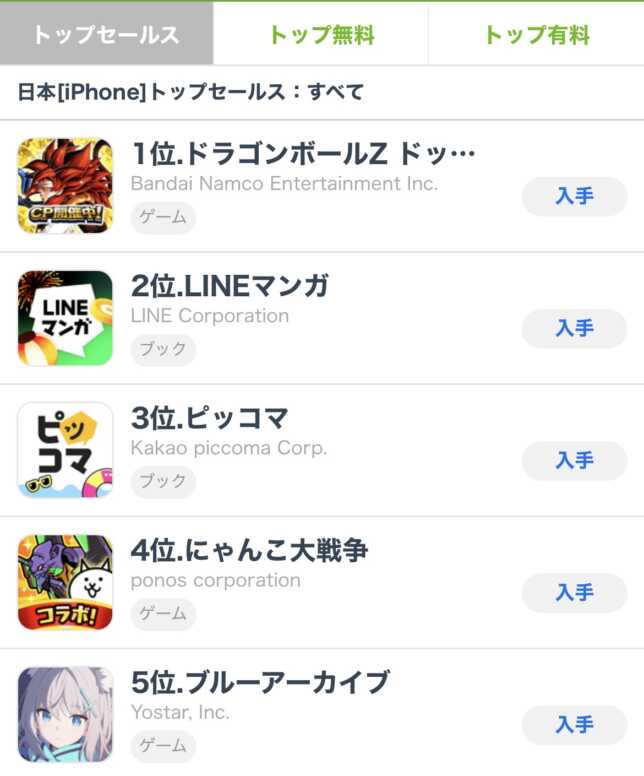This screenshot has height=776, width=644.
Task: Open the LINEマンガ app details
Action: tap(230, 286)
